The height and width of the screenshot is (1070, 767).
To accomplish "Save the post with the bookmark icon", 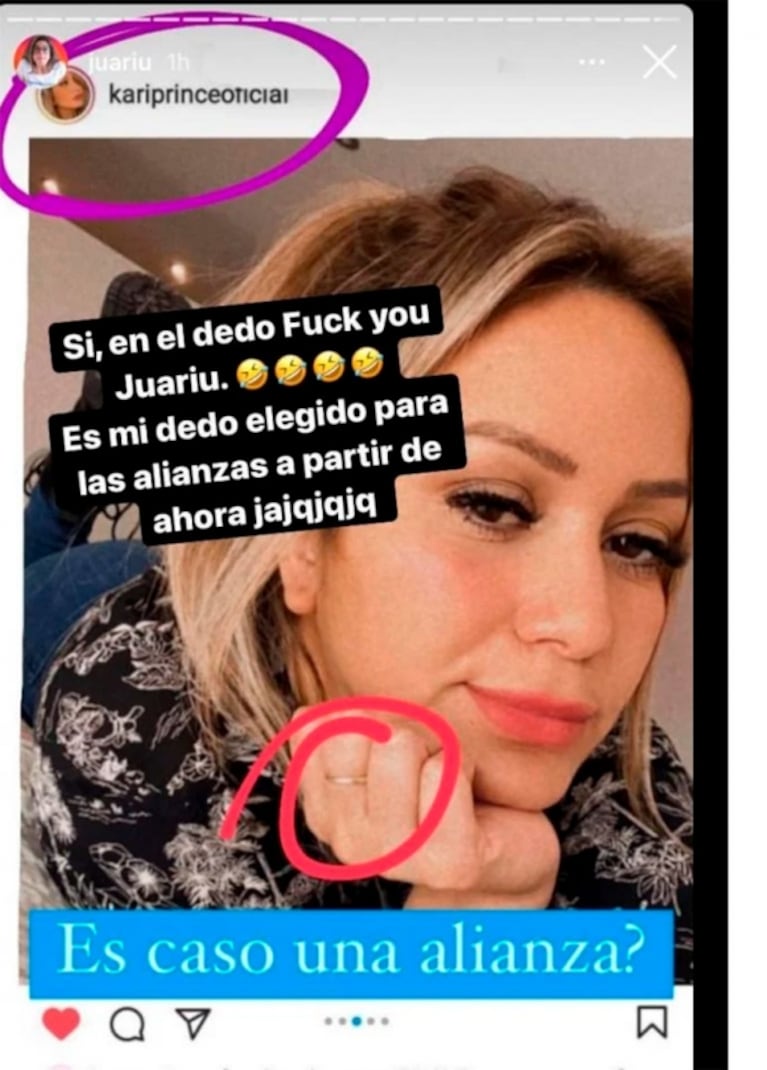I will coord(652,1021).
